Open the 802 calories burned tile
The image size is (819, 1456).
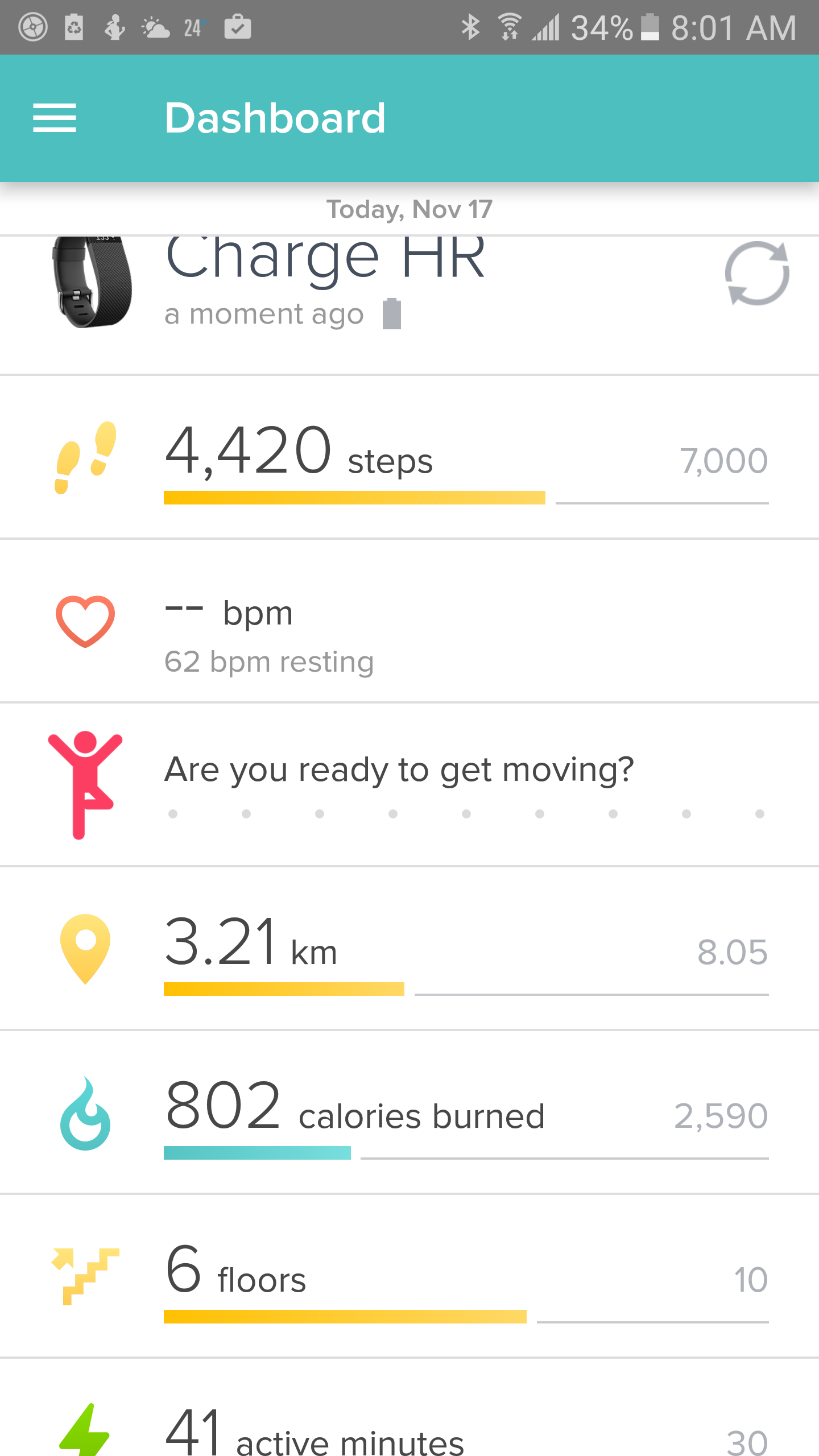[409, 1114]
